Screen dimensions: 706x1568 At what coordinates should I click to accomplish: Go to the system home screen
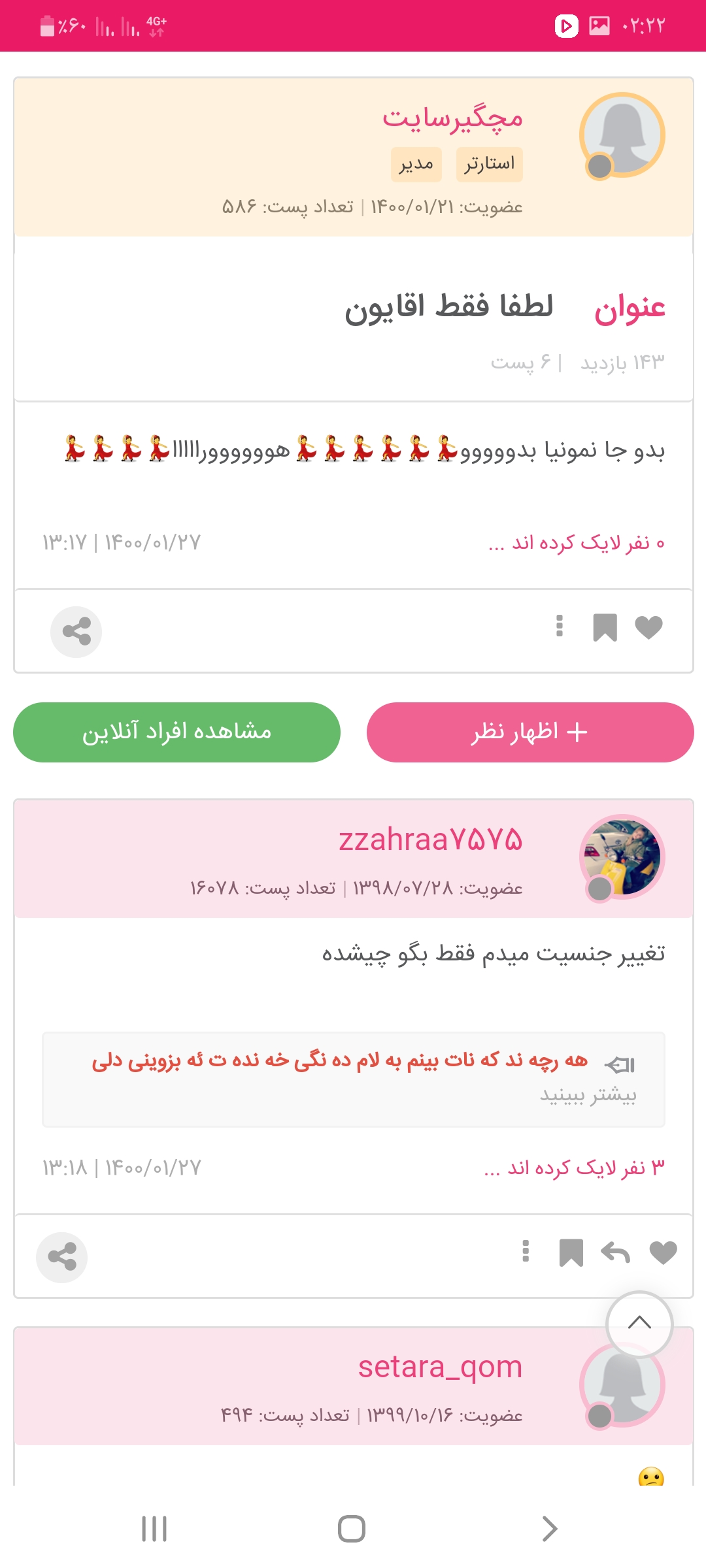pos(352,1529)
